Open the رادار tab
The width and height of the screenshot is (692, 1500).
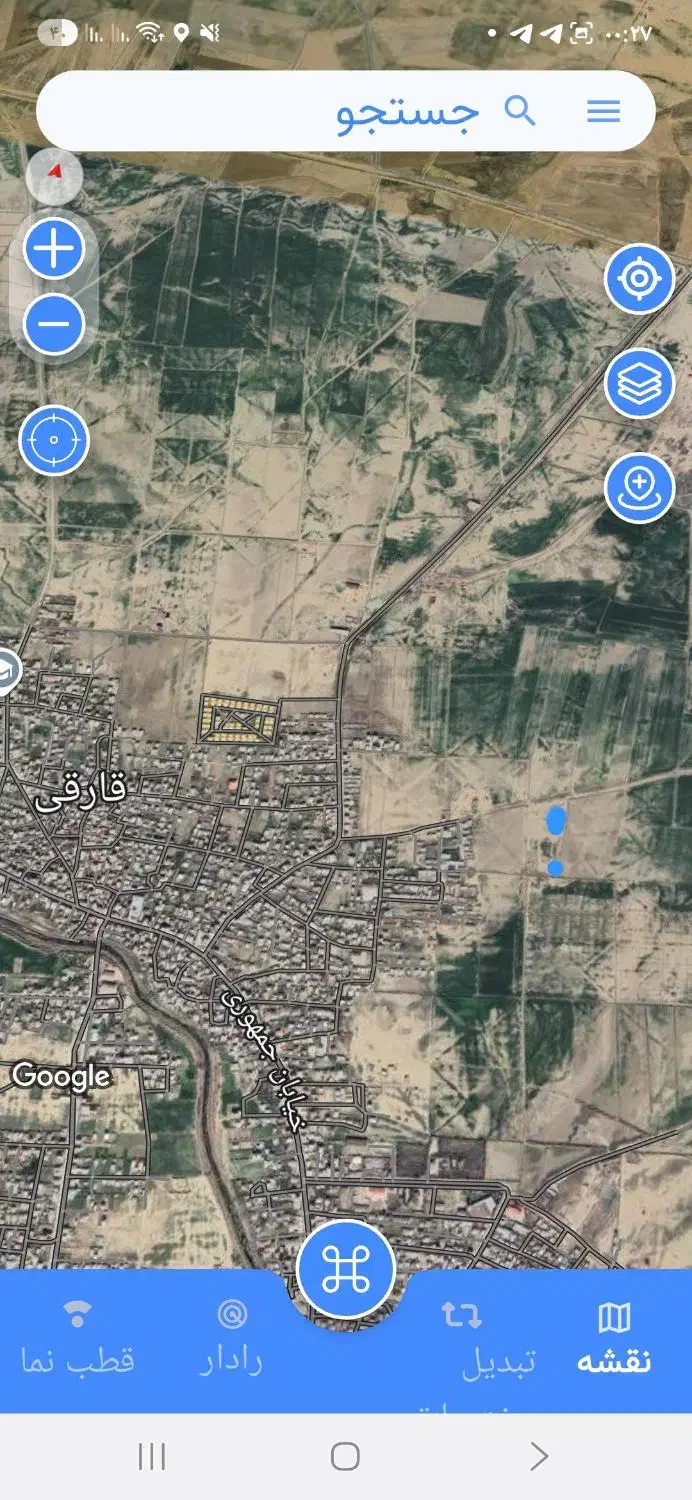[x=232, y=1338]
